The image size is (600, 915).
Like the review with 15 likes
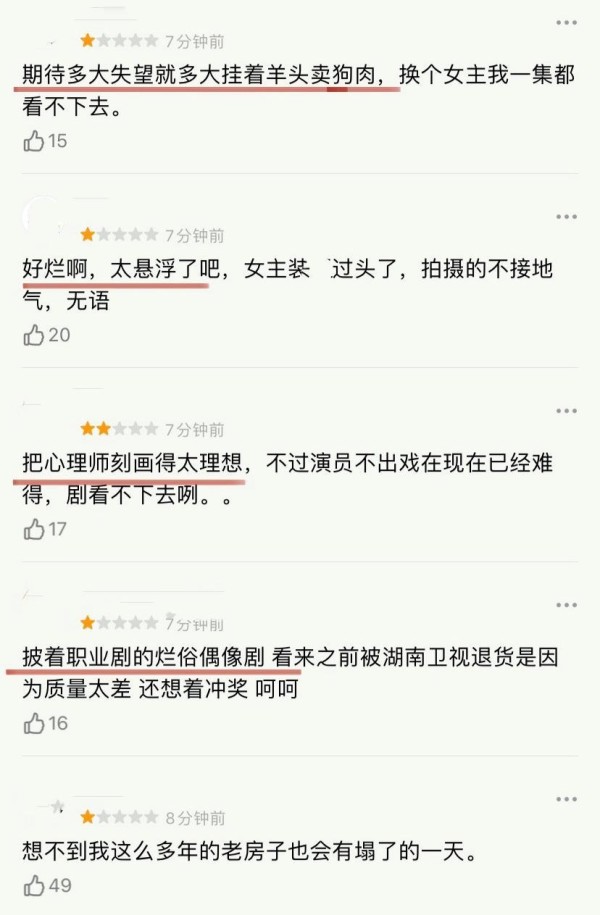tap(34, 141)
